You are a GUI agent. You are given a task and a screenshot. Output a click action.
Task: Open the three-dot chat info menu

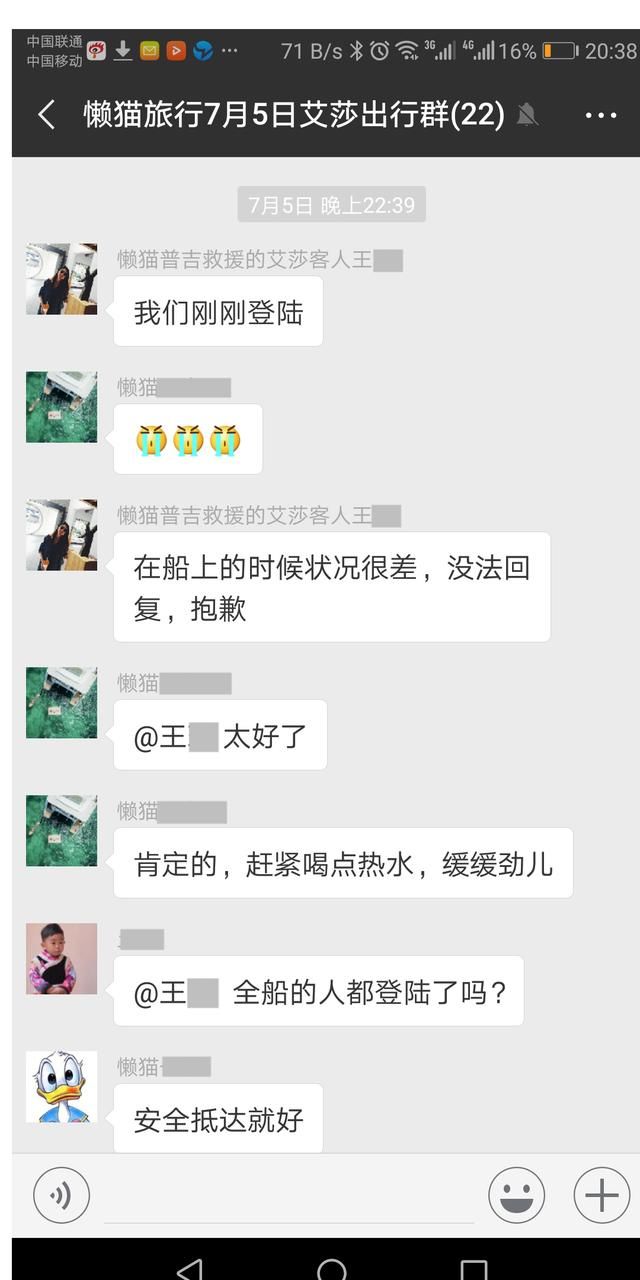click(x=600, y=115)
